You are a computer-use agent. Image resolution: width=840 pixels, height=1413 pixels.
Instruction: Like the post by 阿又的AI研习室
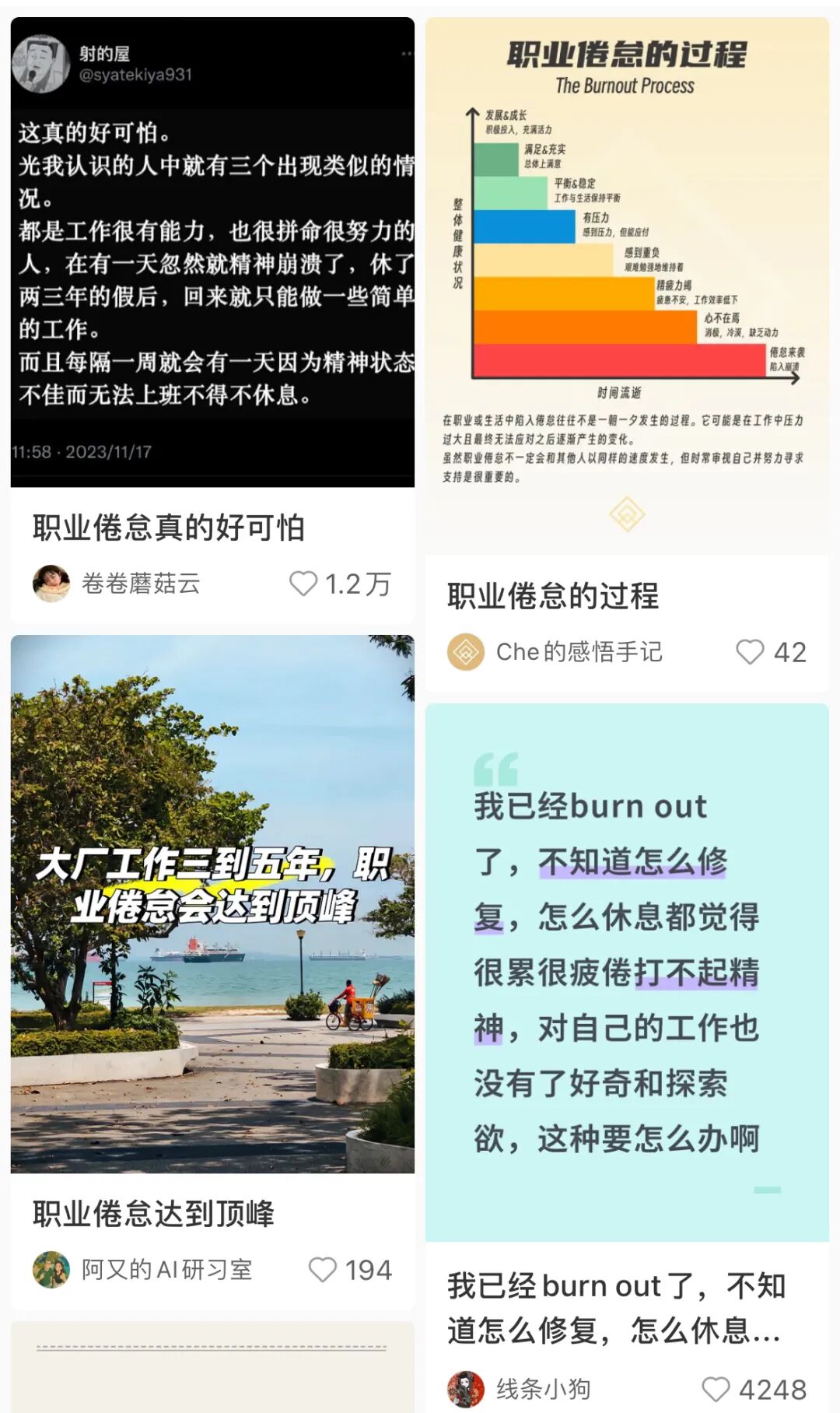point(323,1270)
